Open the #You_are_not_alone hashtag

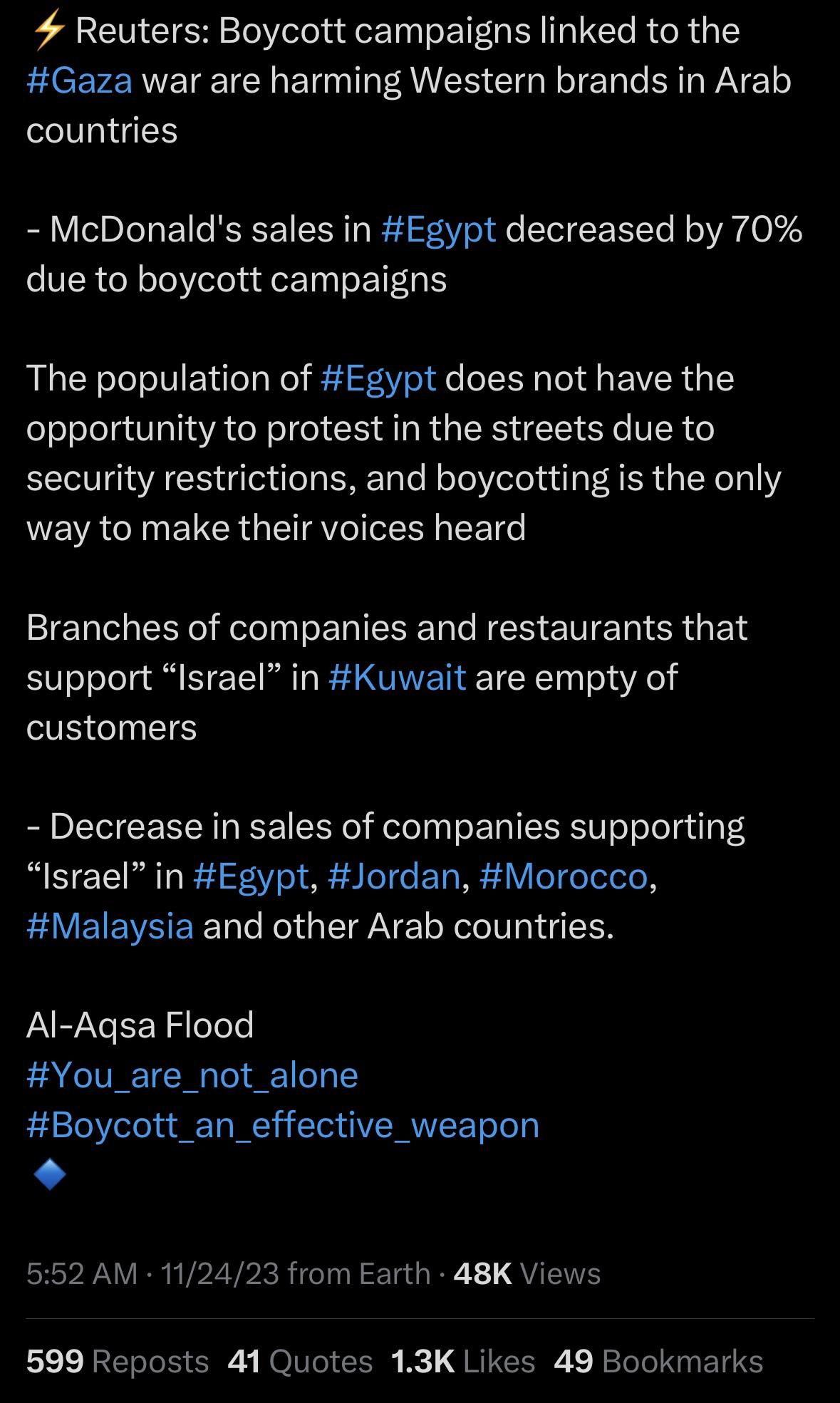tap(192, 1075)
